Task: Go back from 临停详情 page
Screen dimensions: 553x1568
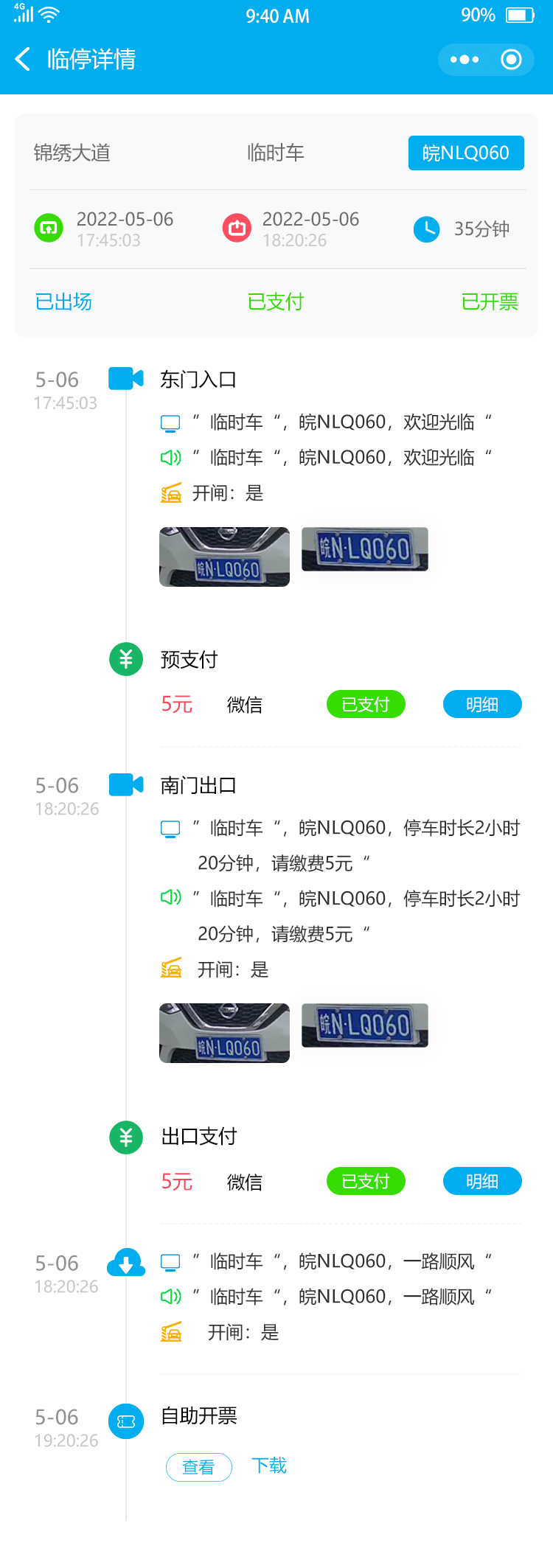Action: 23,59
